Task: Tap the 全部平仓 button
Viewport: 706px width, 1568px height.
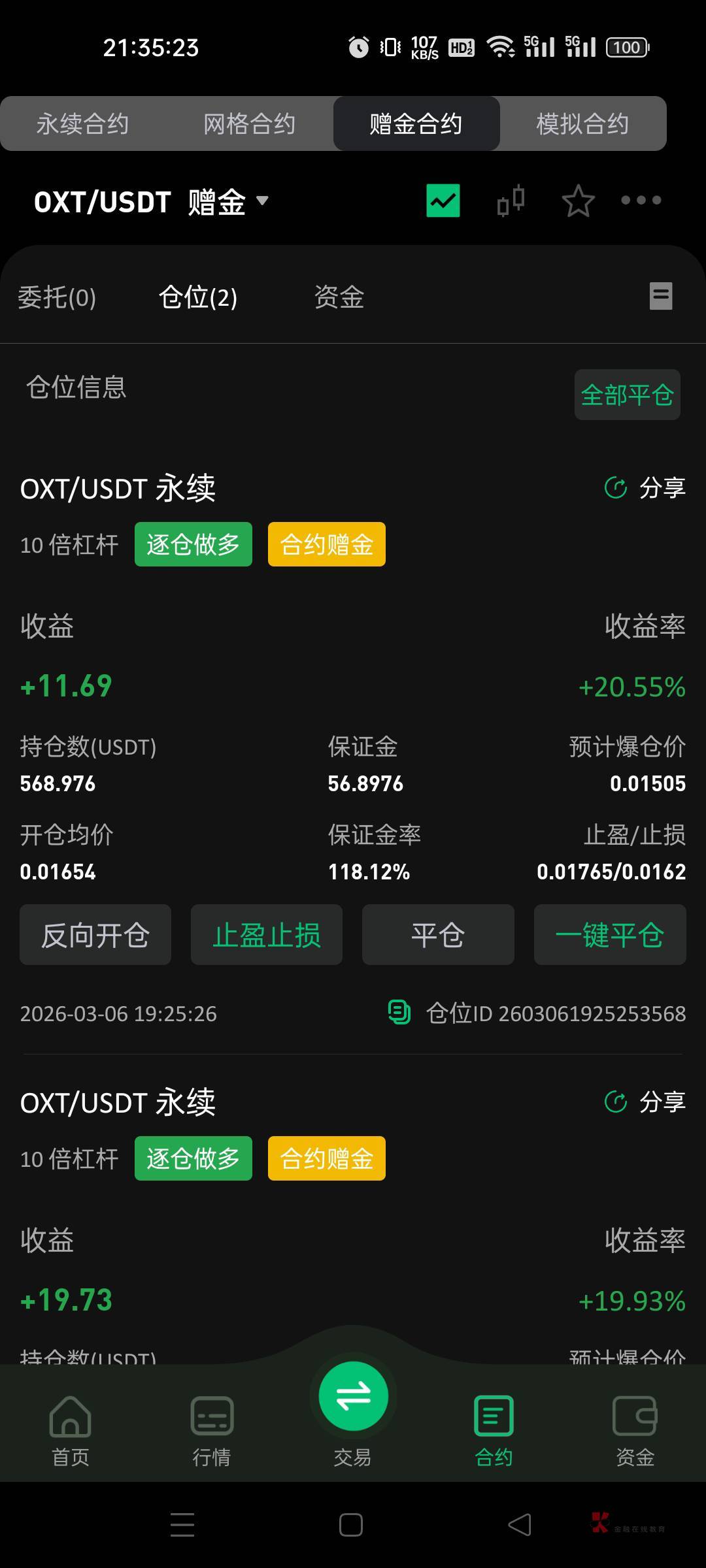Action: [x=627, y=395]
